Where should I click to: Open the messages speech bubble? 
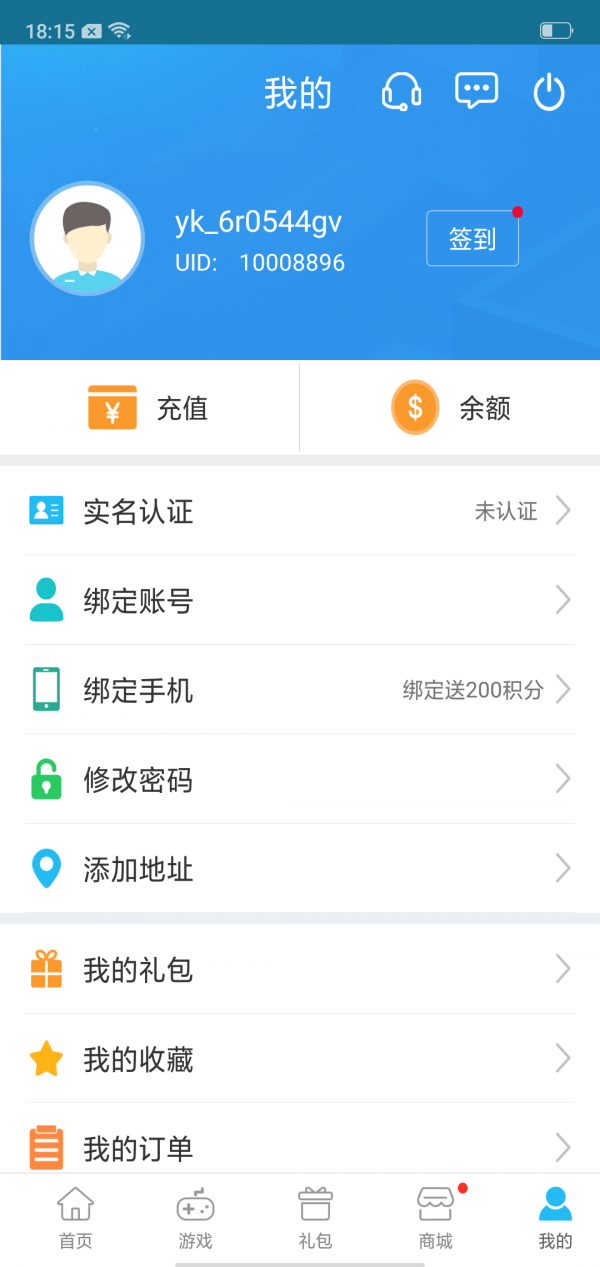(476, 91)
